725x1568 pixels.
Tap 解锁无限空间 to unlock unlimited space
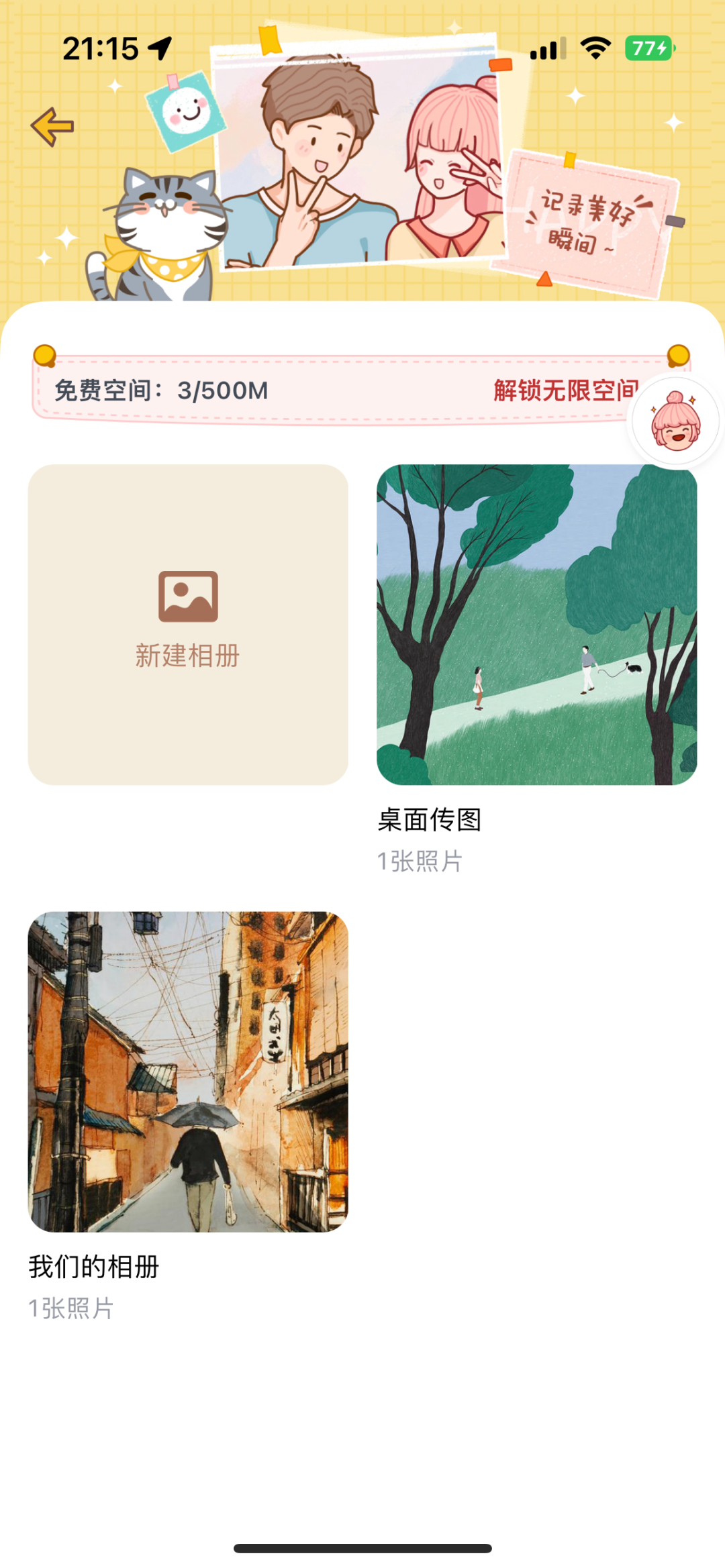point(565,390)
